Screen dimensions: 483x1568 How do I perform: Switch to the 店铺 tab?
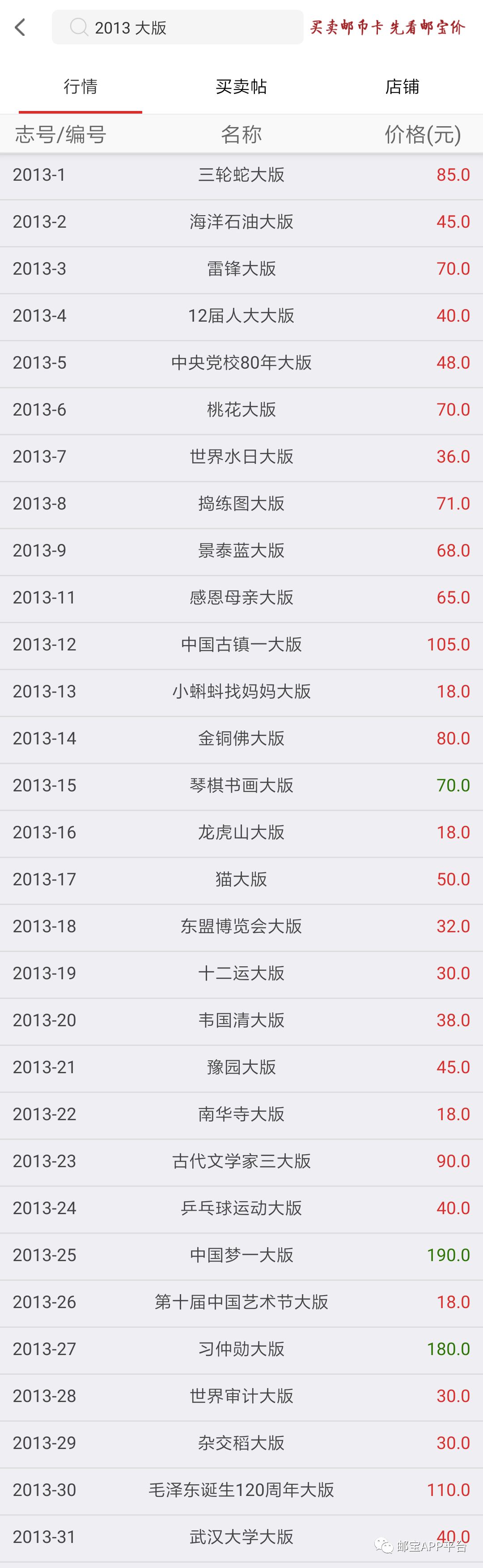point(402,86)
